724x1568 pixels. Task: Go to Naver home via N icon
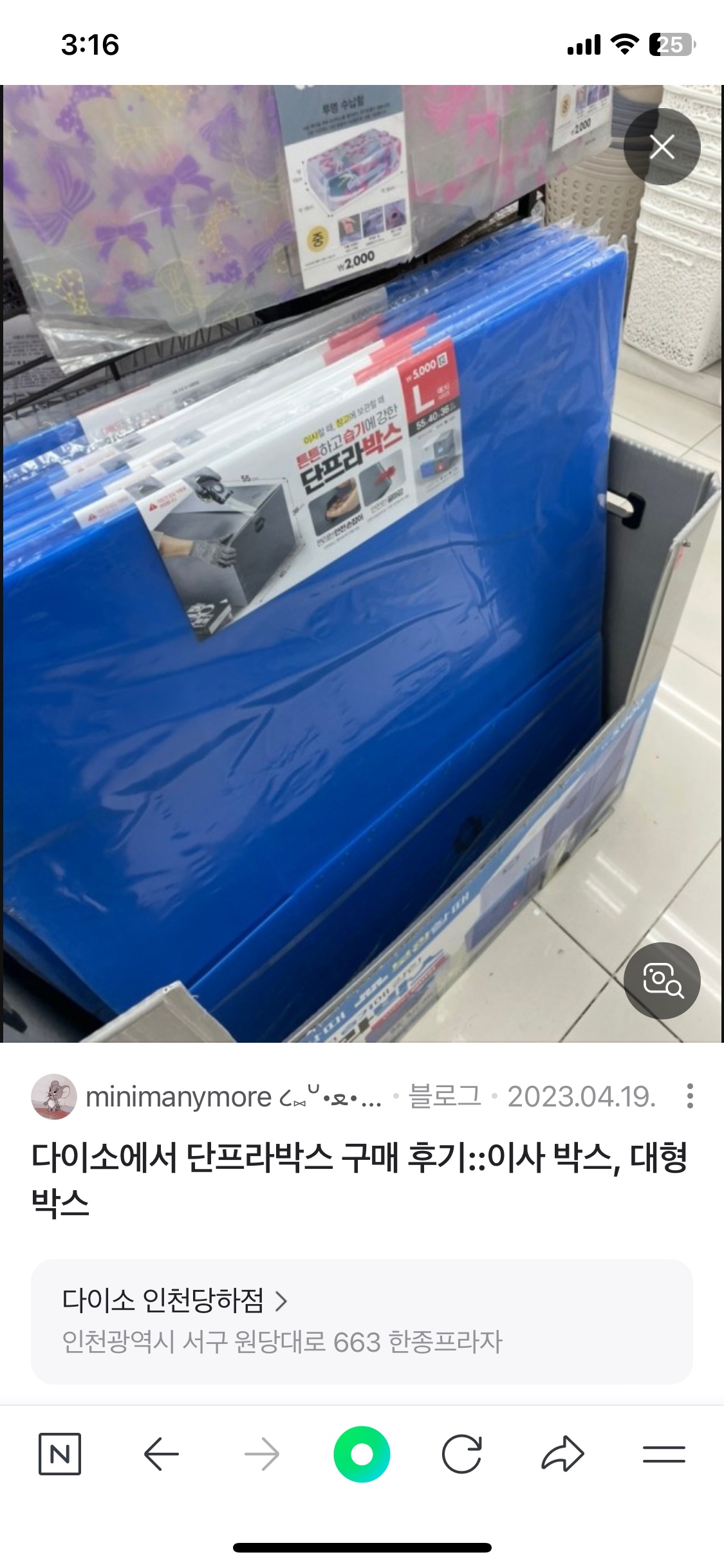(60, 1454)
